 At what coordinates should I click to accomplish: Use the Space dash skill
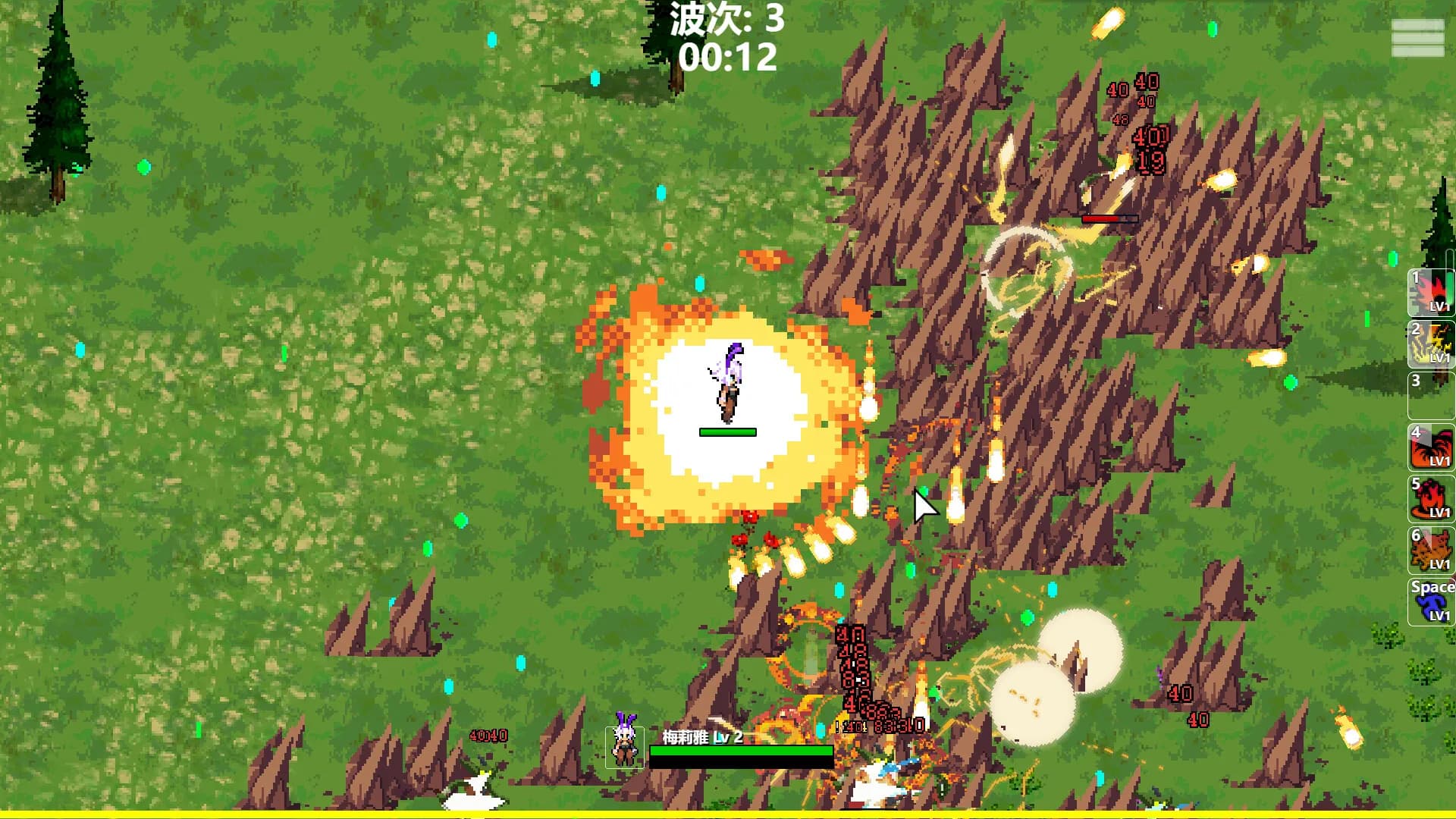pos(1431,602)
